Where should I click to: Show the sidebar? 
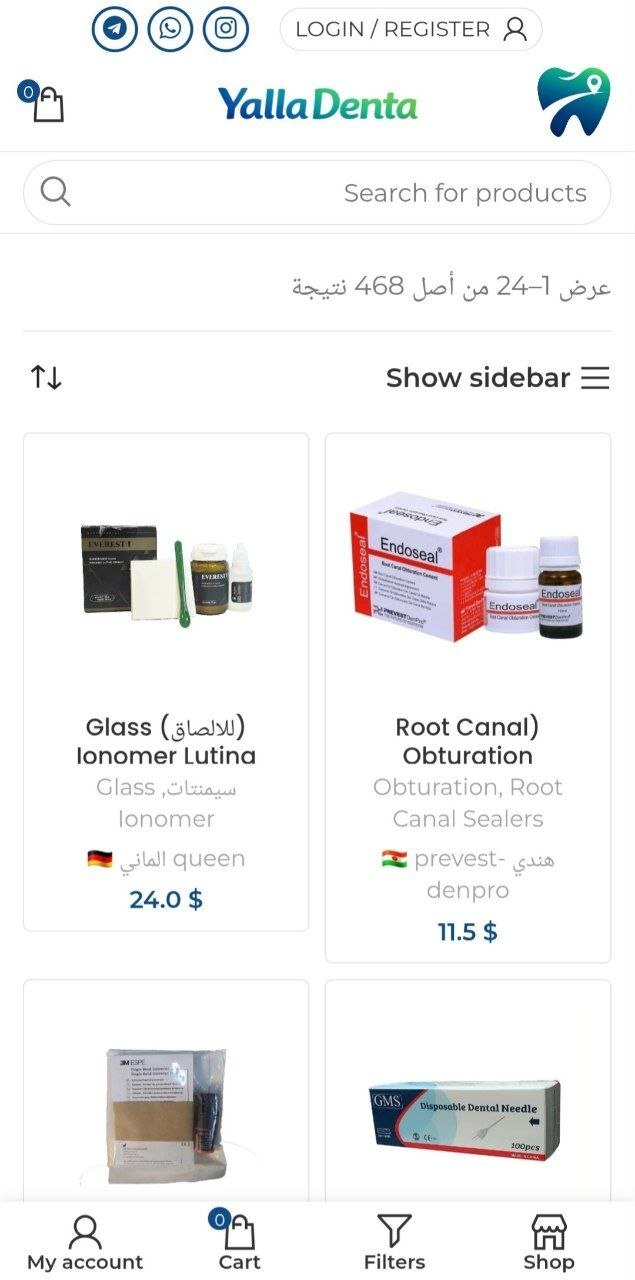click(497, 378)
